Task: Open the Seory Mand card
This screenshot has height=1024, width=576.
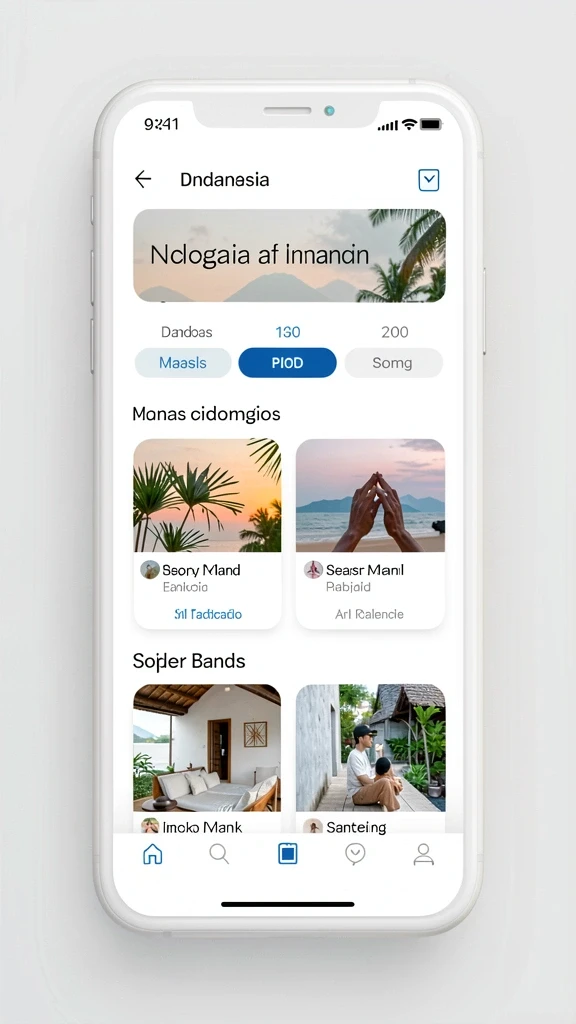Action: pos(208,534)
